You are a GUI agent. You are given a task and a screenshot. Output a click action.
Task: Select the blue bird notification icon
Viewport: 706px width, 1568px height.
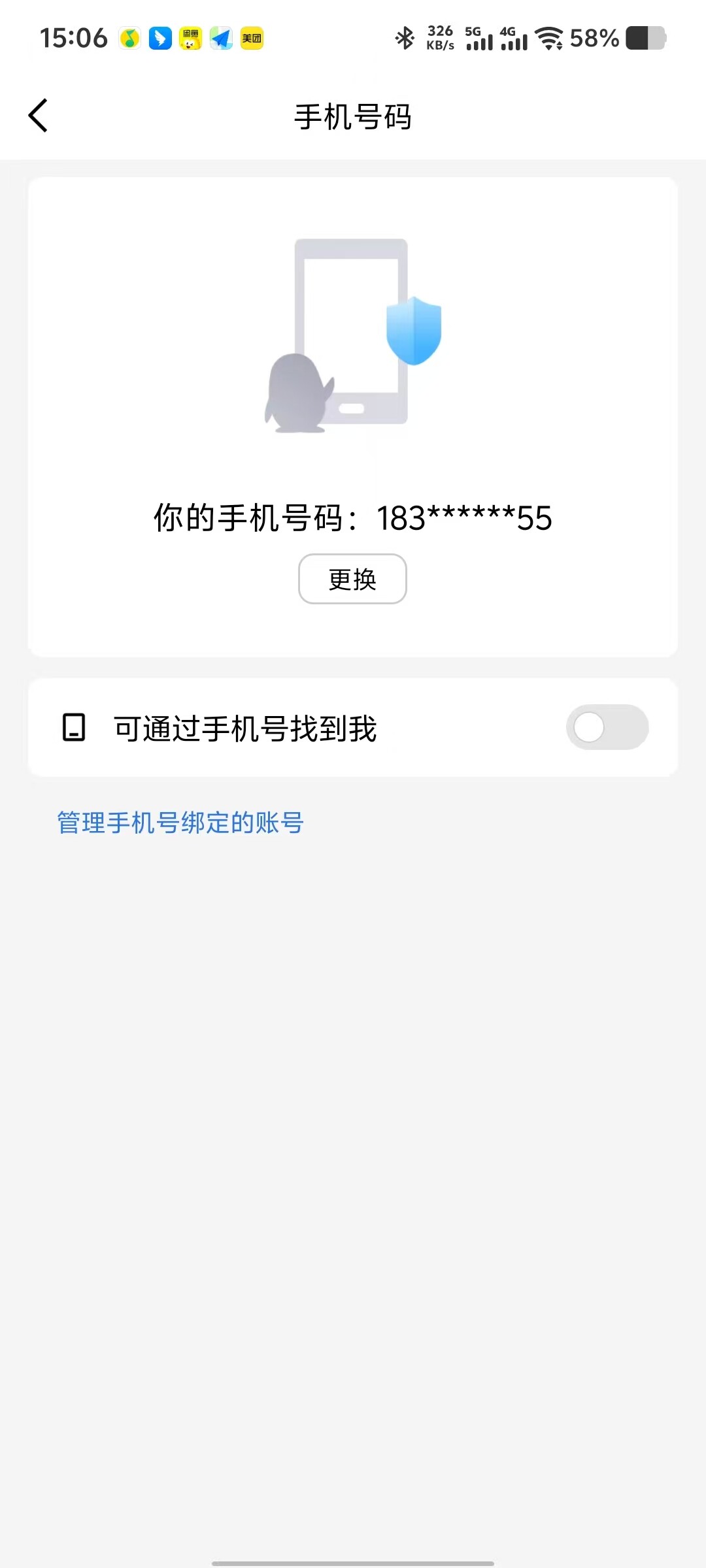pyautogui.click(x=159, y=39)
